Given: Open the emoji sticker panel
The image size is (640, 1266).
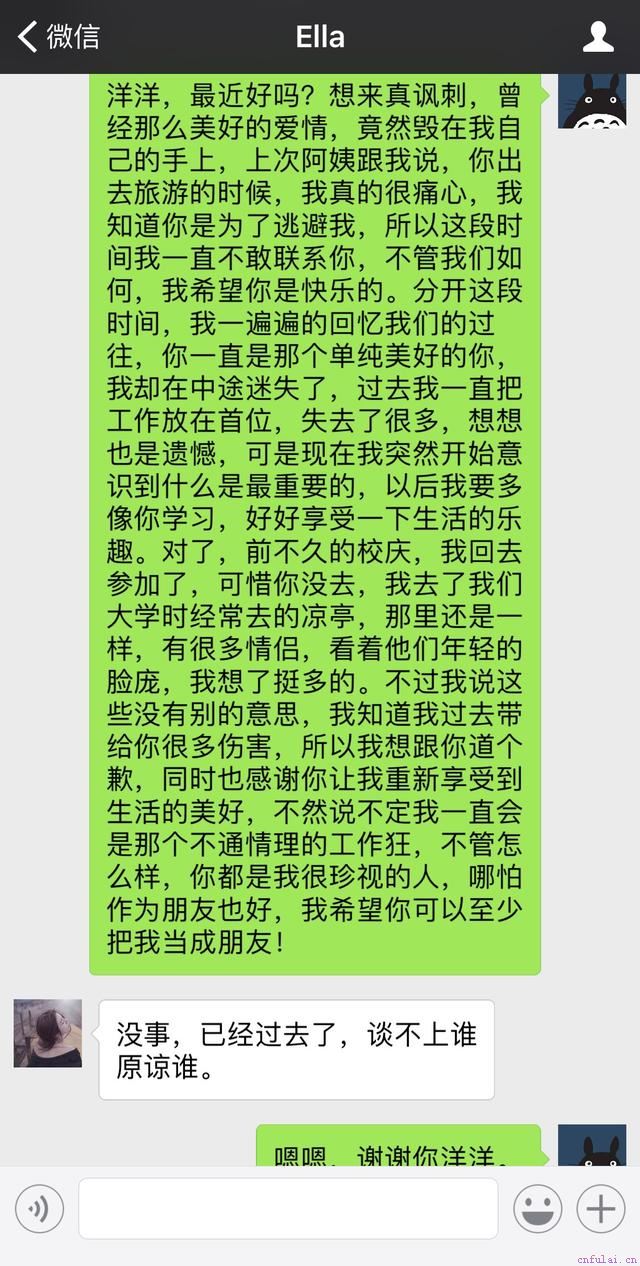Looking at the screenshot, I should [x=537, y=1209].
